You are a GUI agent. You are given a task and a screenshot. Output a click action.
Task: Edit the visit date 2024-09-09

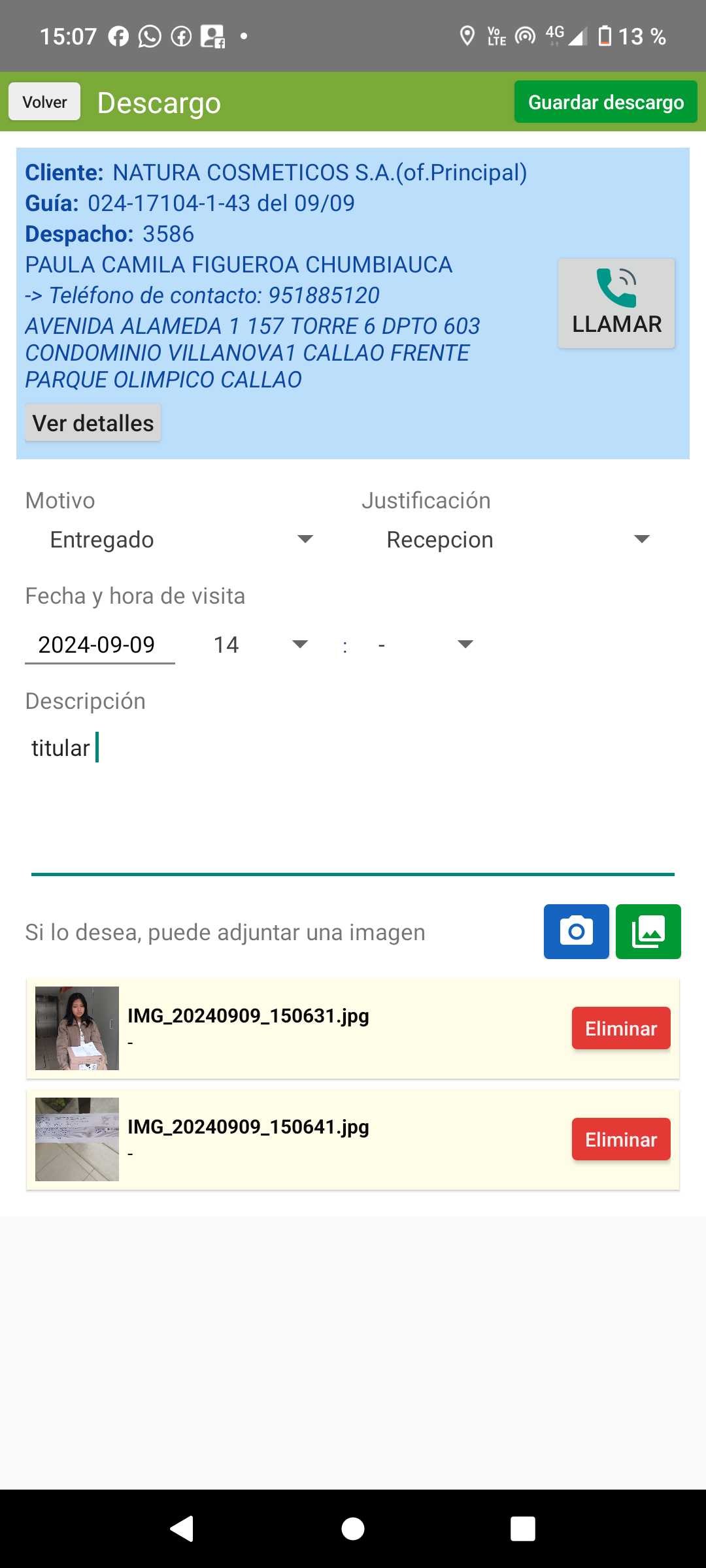click(99, 645)
